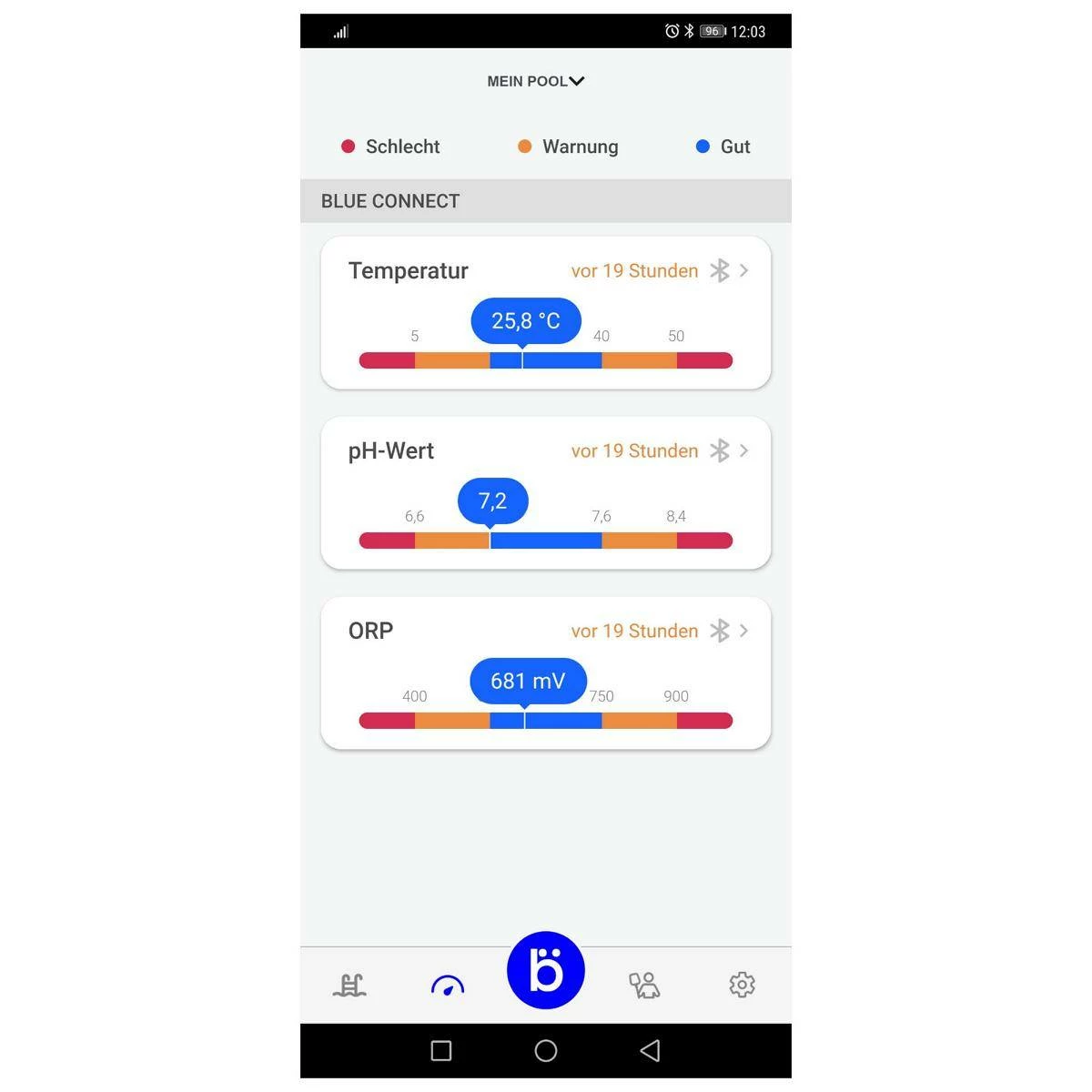Open the shop and support tab
Image resolution: width=1092 pixels, height=1092 pixels.
[x=644, y=985]
